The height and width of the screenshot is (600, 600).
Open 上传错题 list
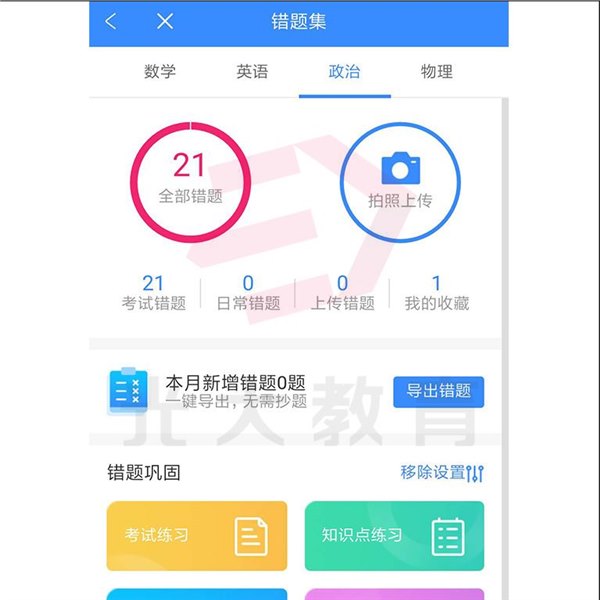(x=343, y=293)
